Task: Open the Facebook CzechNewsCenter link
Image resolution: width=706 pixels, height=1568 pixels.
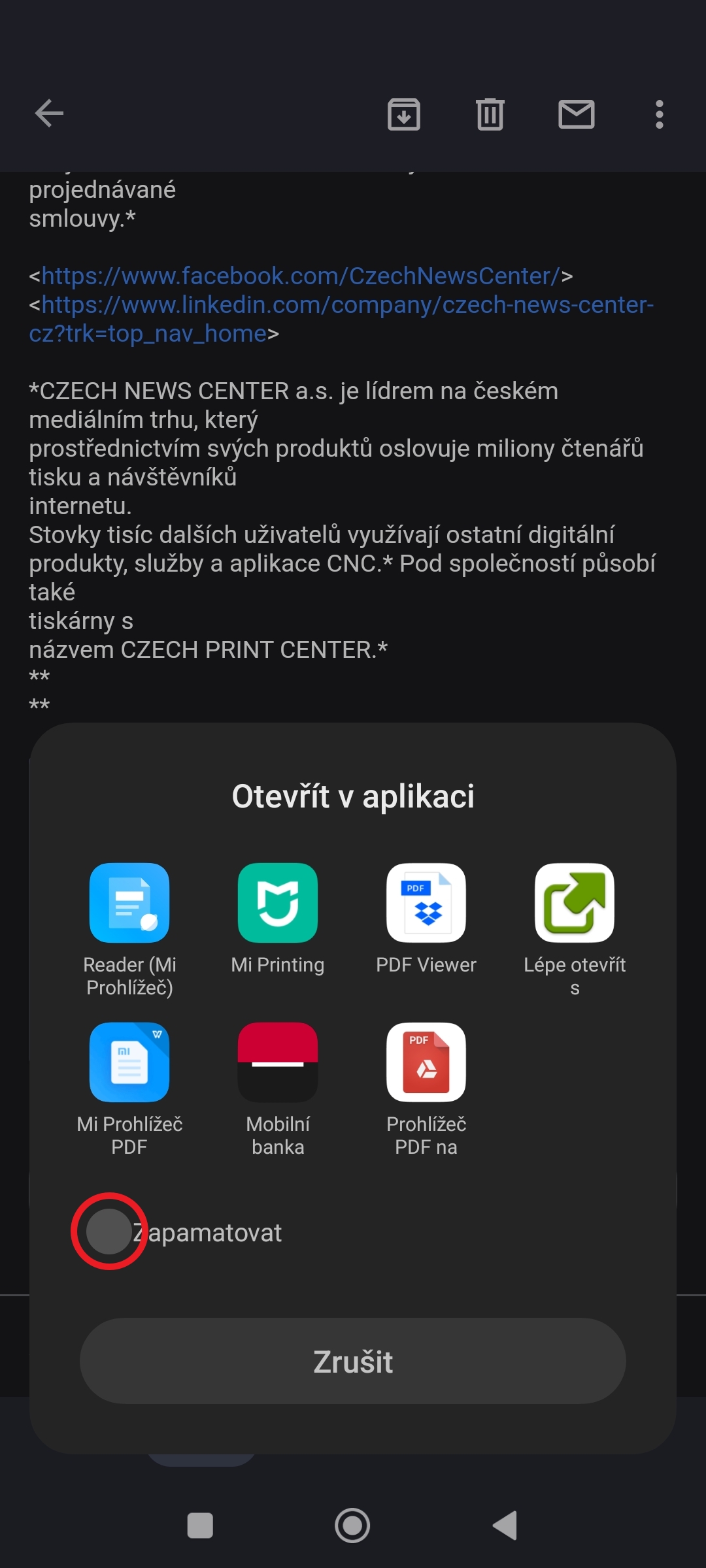Action: coord(301,276)
